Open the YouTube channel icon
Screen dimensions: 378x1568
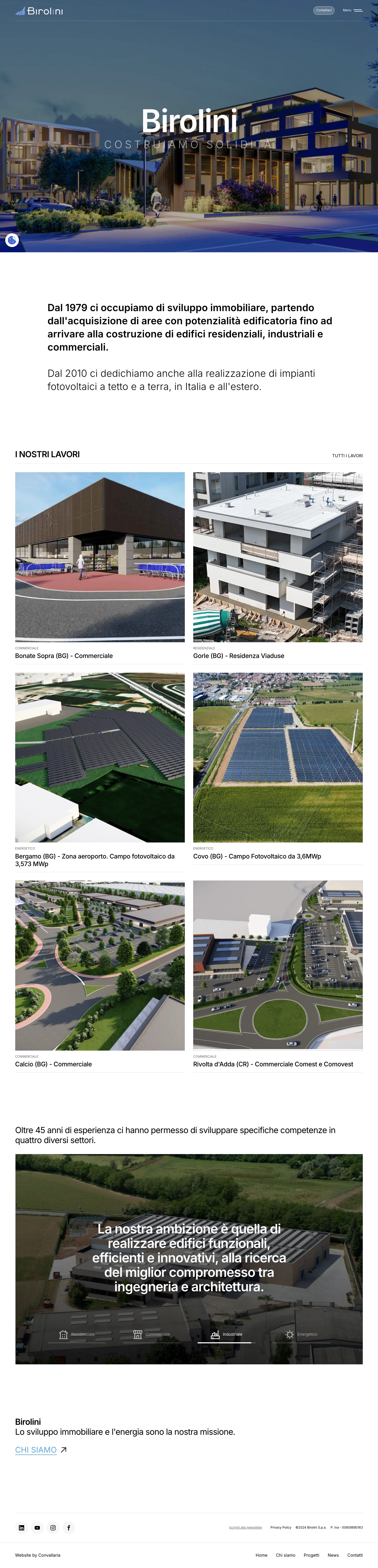tap(37, 1527)
